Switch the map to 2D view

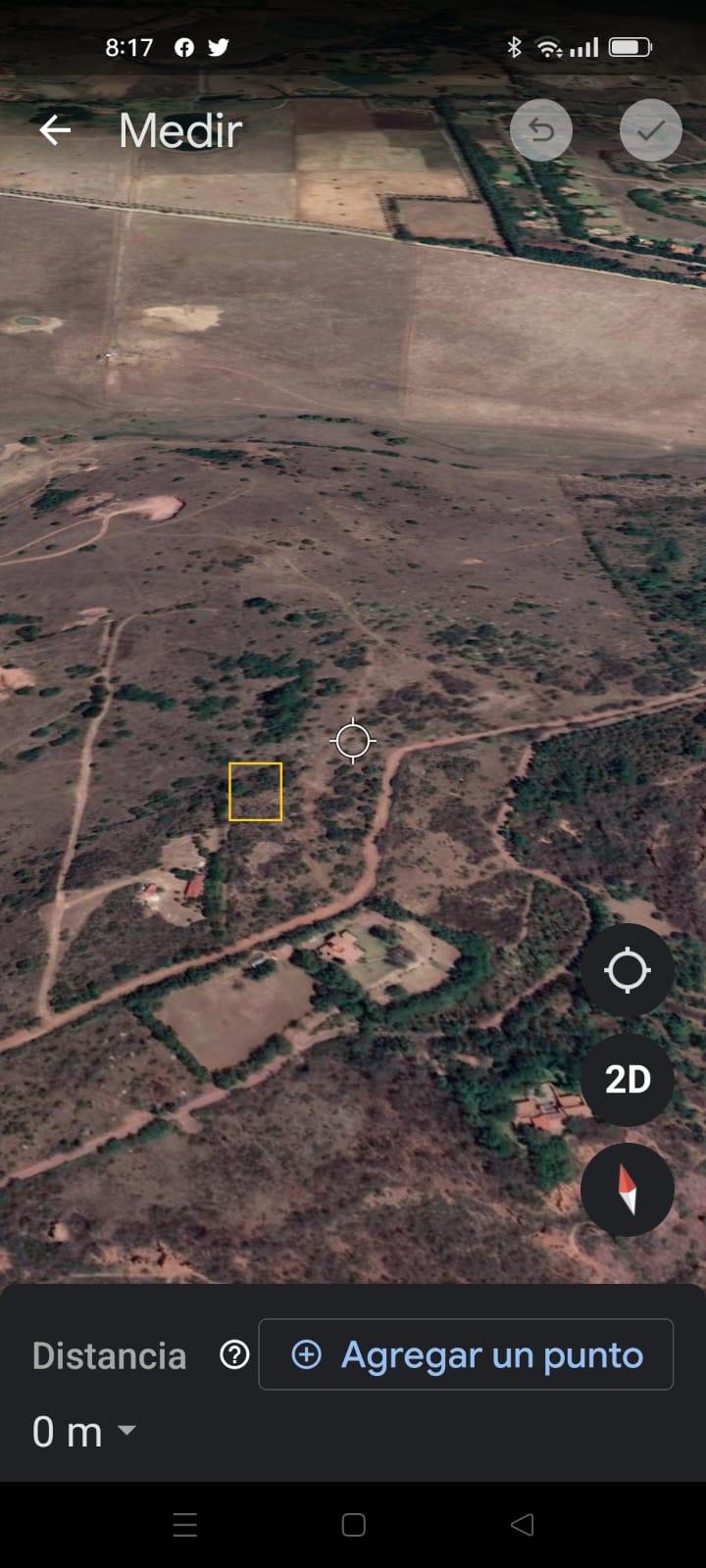(x=627, y=1079)
